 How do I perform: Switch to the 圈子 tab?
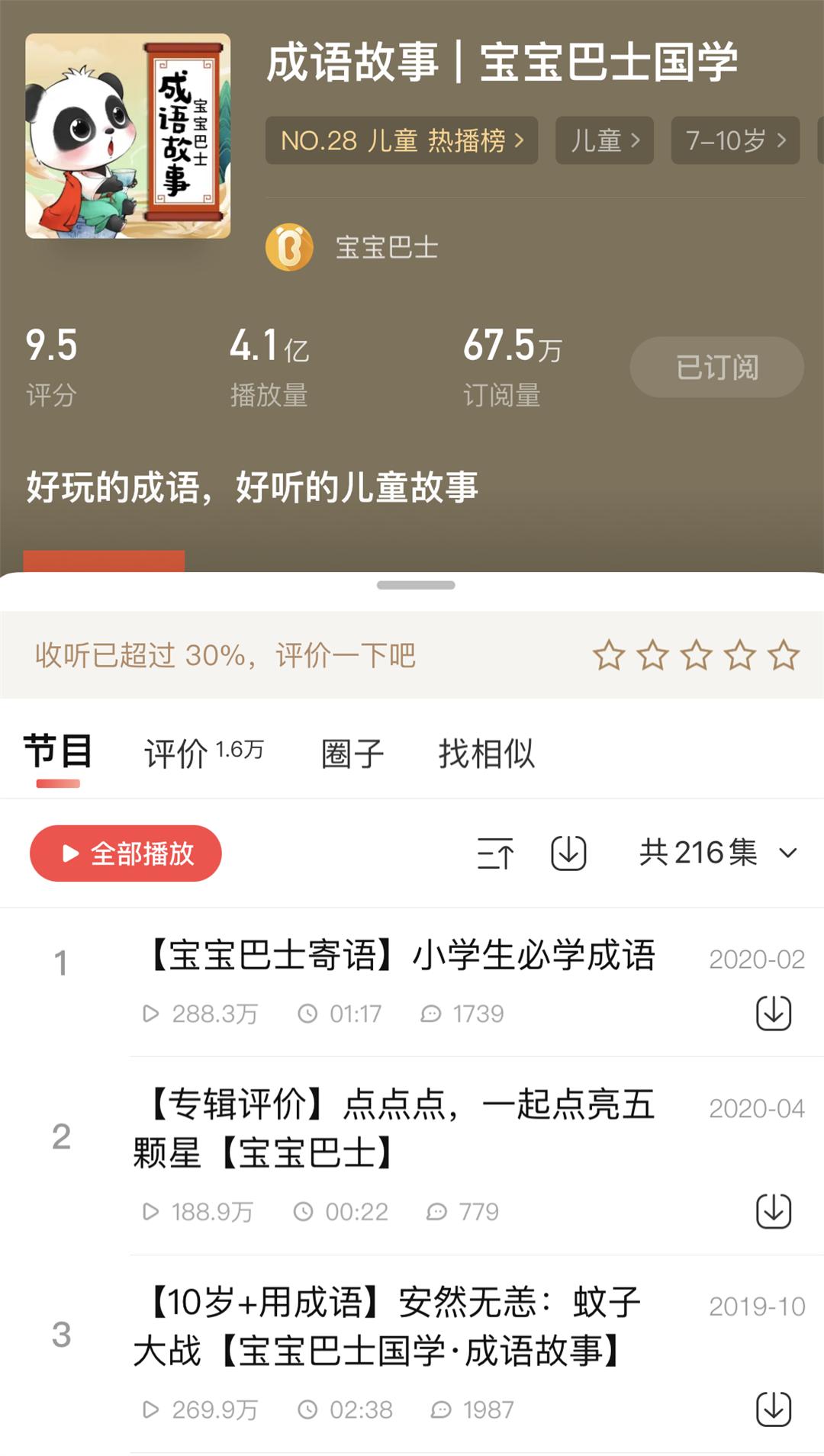click(352, 753)
